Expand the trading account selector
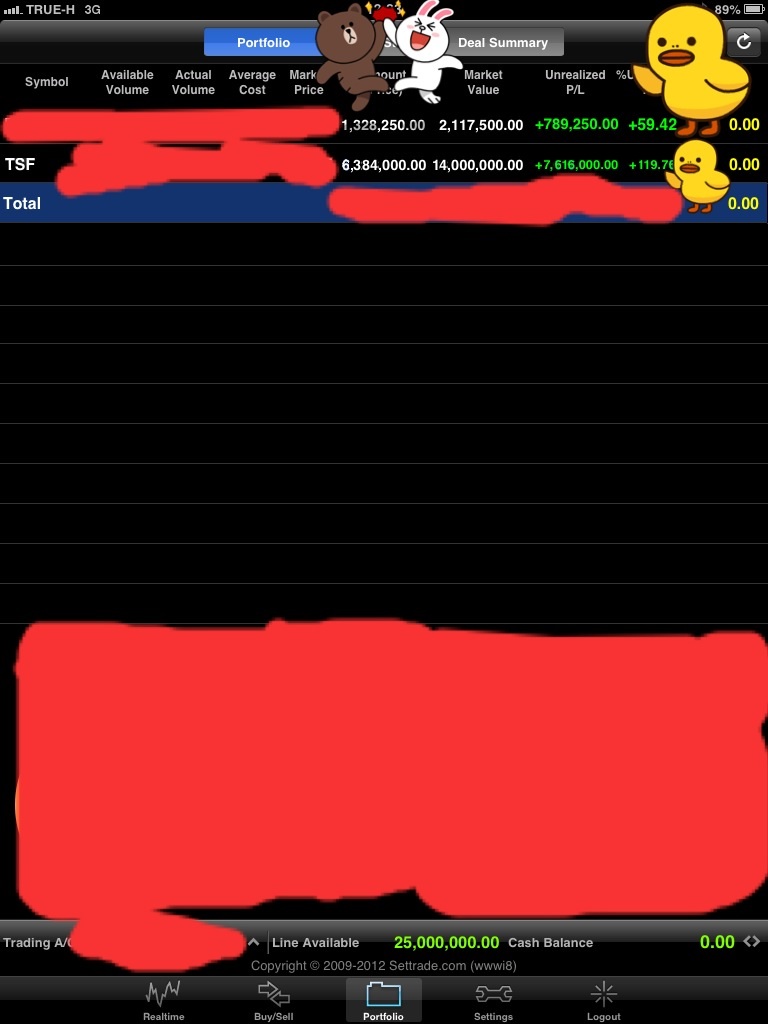Image resolution: width=768 pixels, height=1024 pixels. (x=254, y=942)
